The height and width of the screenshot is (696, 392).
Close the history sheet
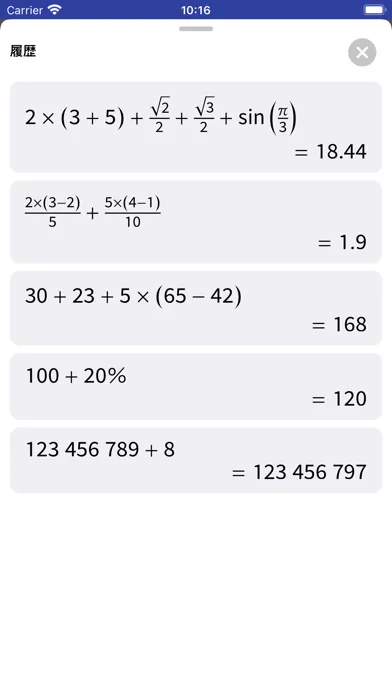362,52
